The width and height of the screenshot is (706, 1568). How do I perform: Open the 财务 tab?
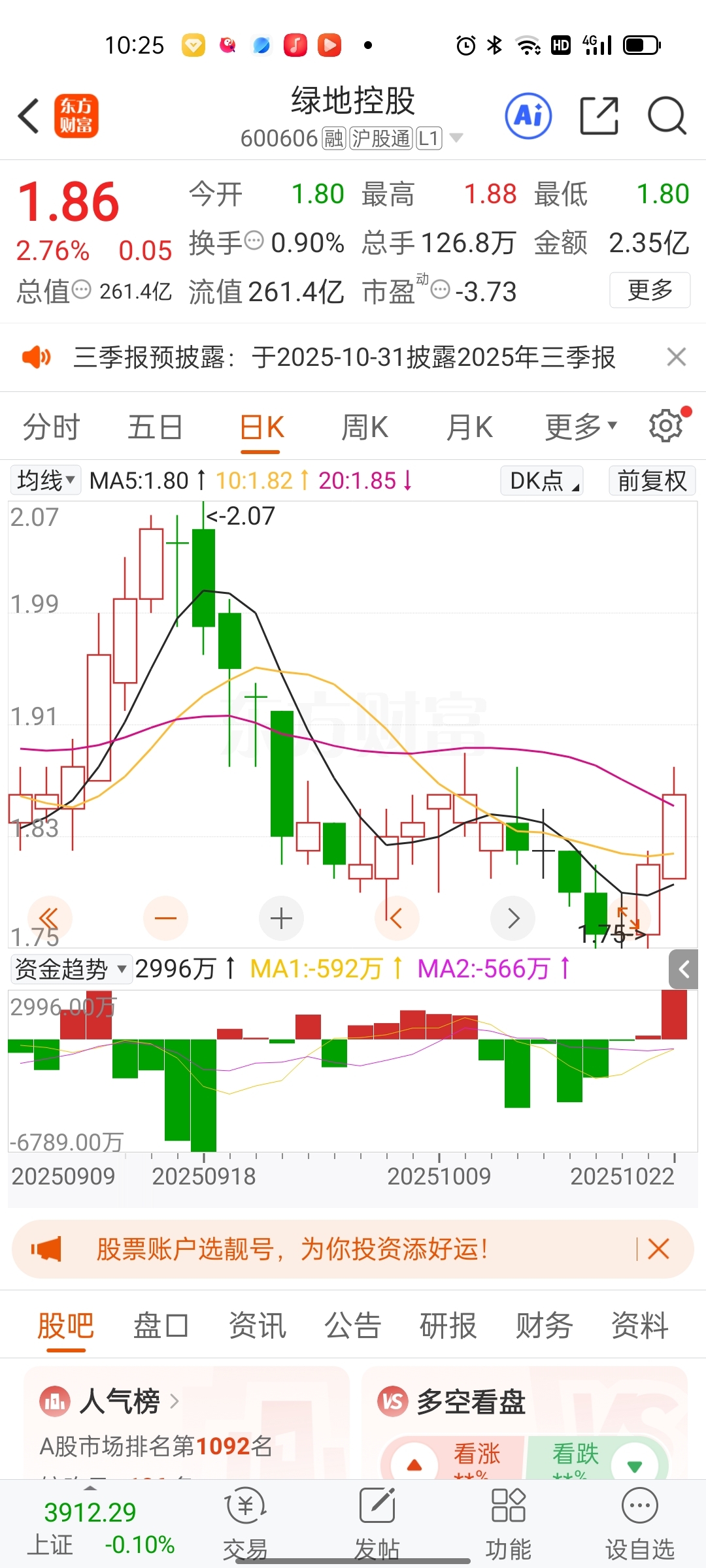pyautogui.click(x=544, y=1326)
